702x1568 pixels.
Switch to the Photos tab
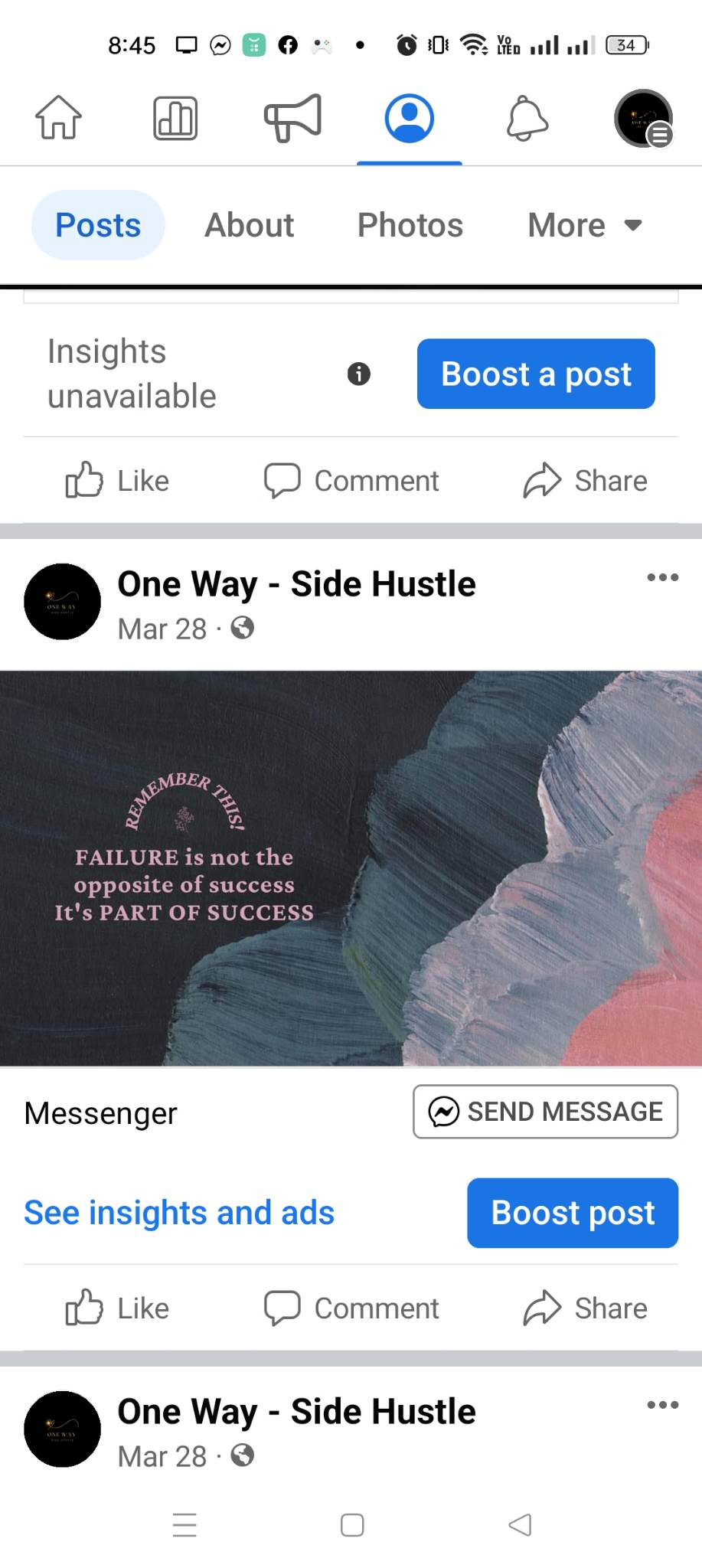tap(410, 225)
